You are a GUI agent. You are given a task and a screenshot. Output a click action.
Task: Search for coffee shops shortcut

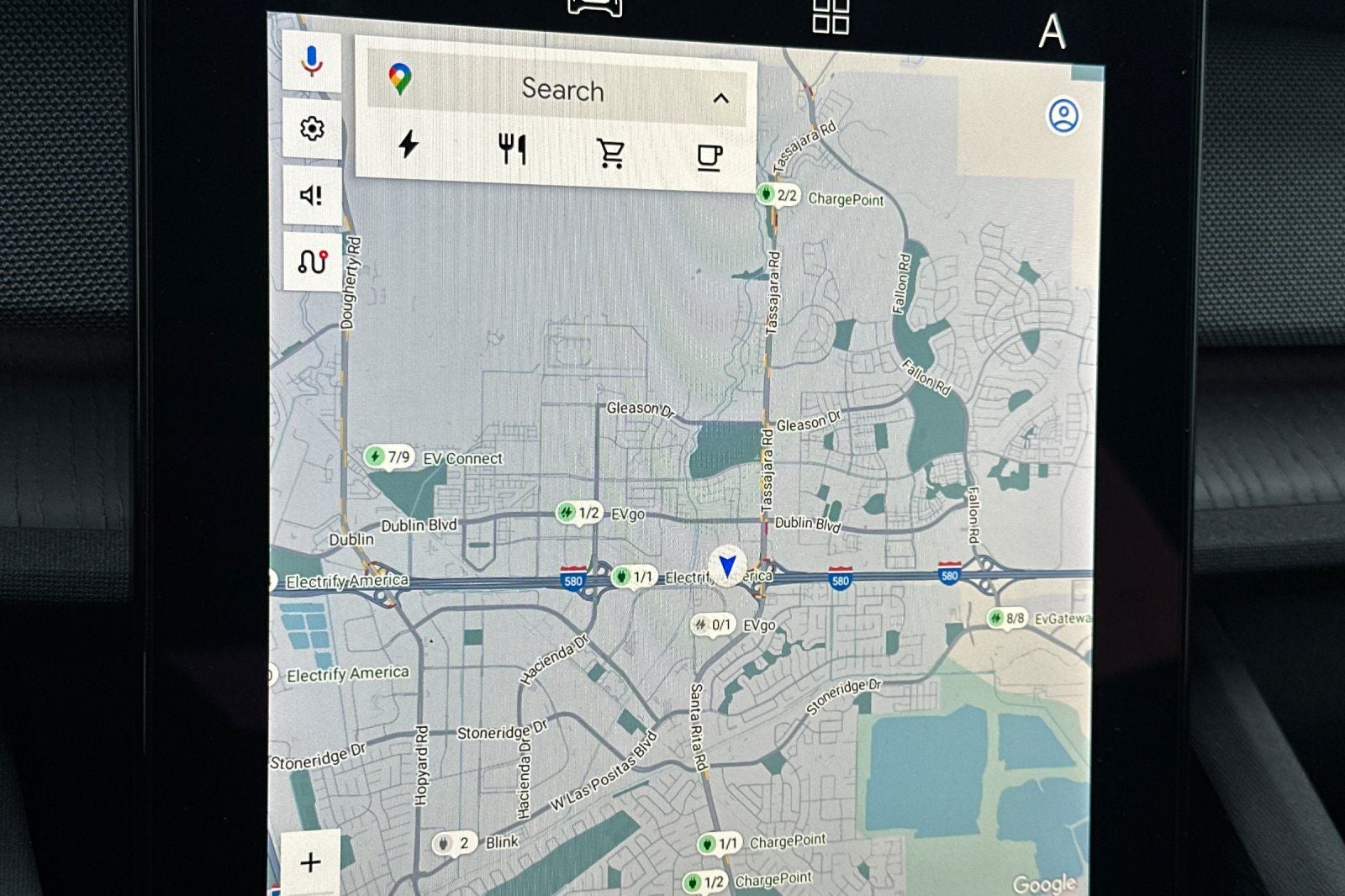tap(709, 157)
